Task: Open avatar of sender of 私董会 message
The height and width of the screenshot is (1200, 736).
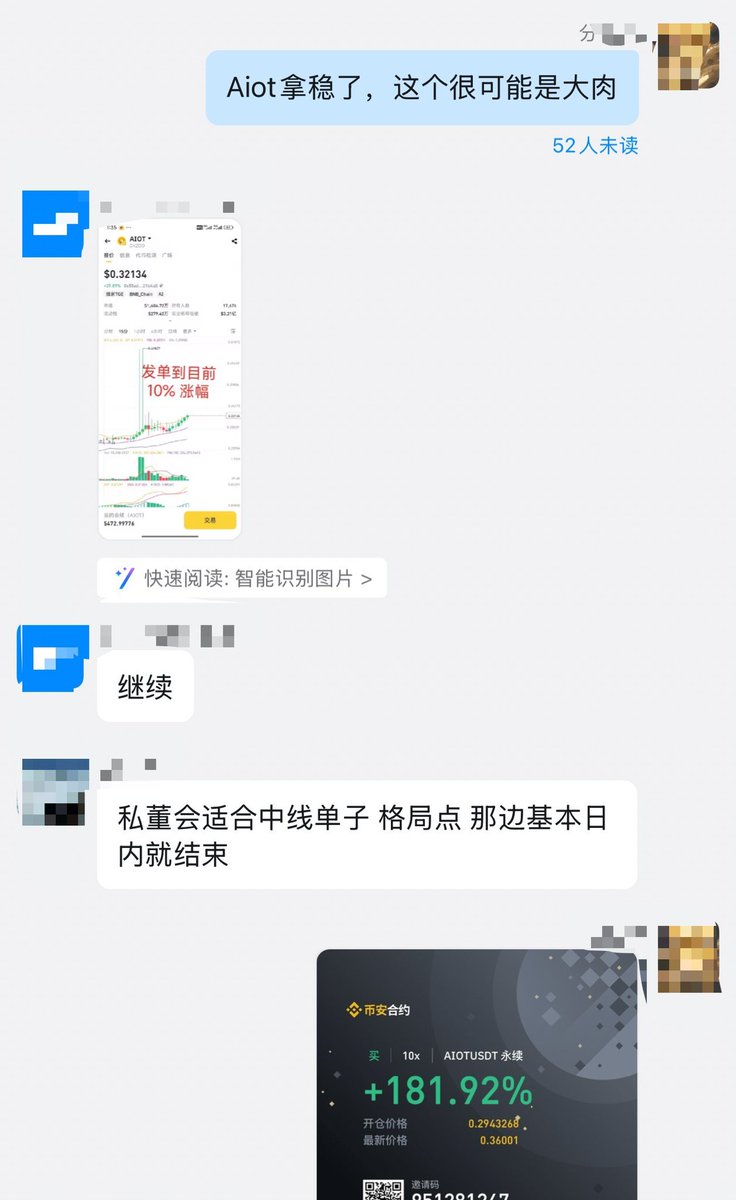Action: [x=55, y=792]
